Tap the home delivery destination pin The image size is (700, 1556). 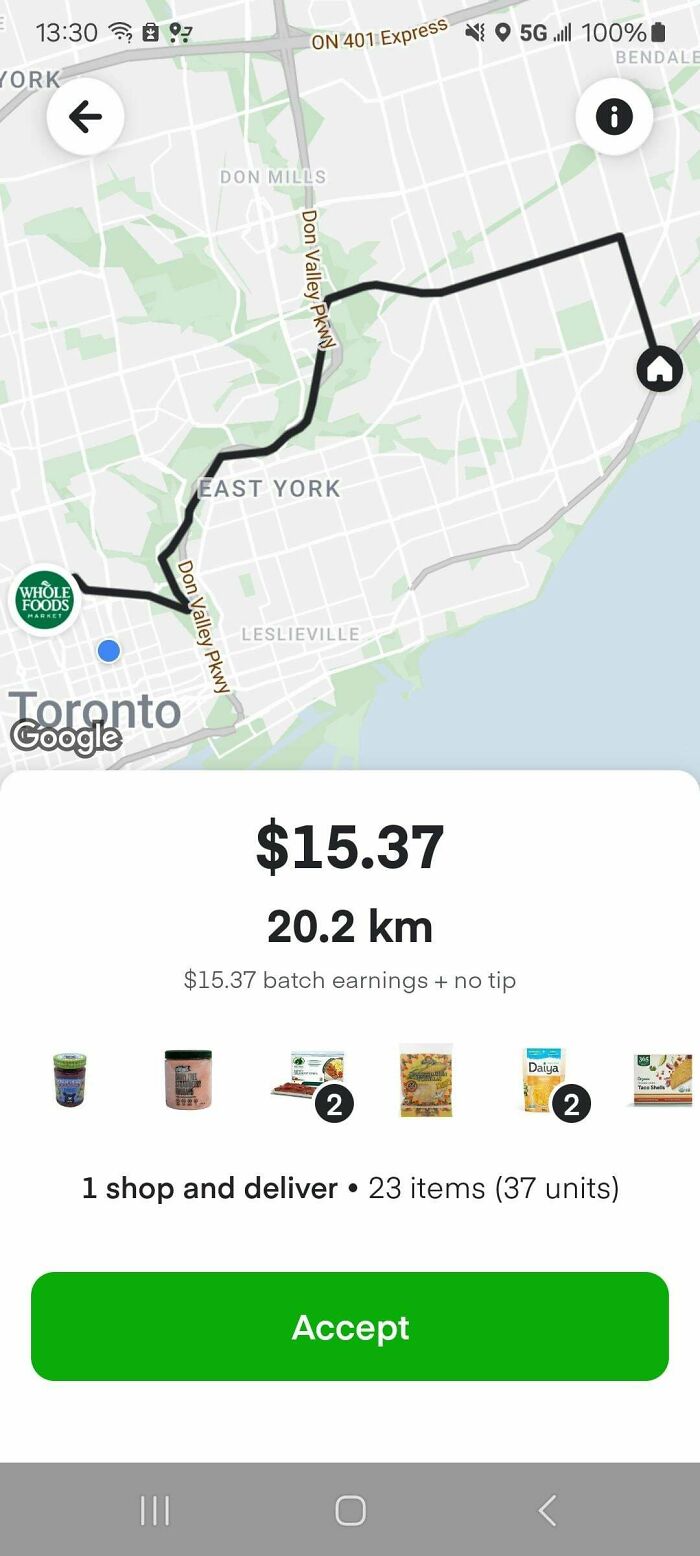pos(659,369)
